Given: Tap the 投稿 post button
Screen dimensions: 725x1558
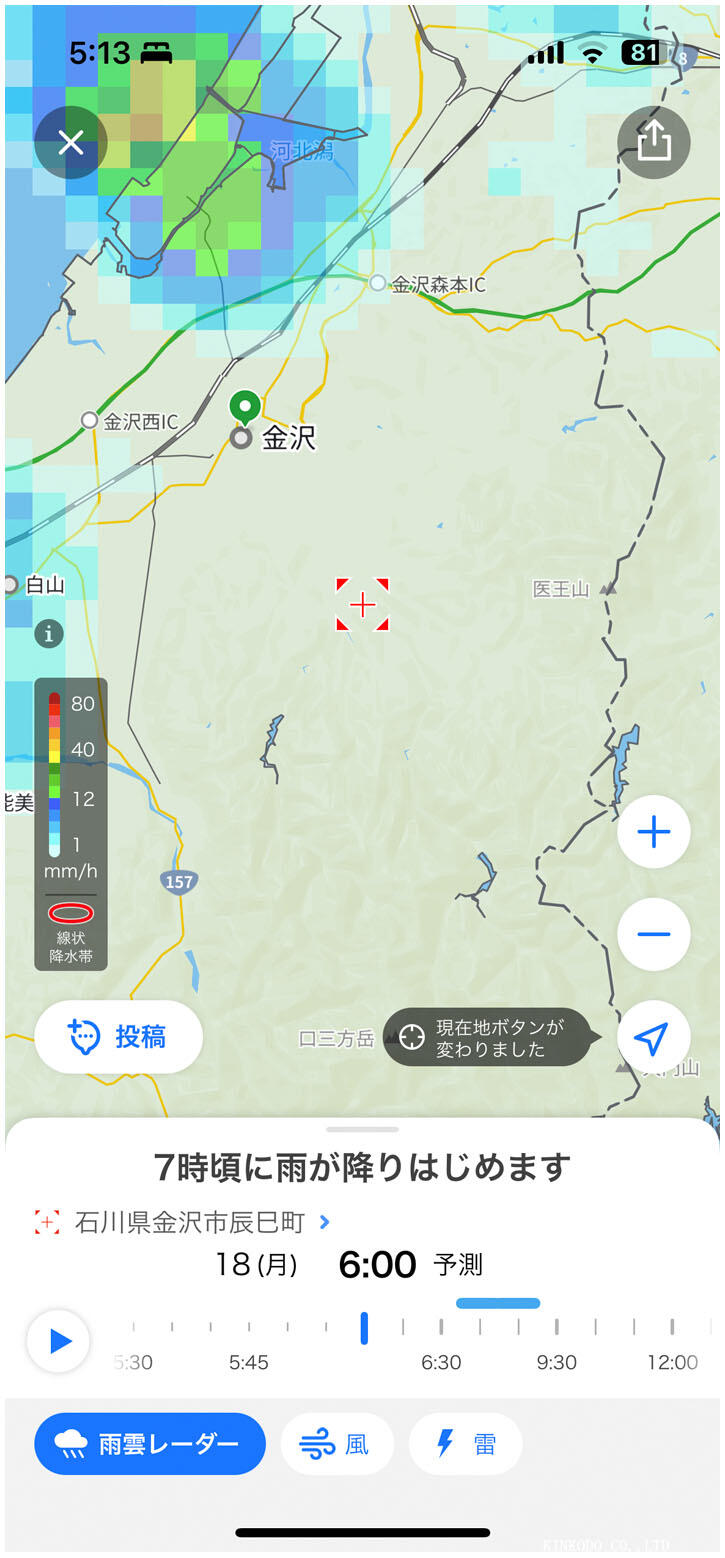Looking at the screenshot, I should pos(118,1037).
